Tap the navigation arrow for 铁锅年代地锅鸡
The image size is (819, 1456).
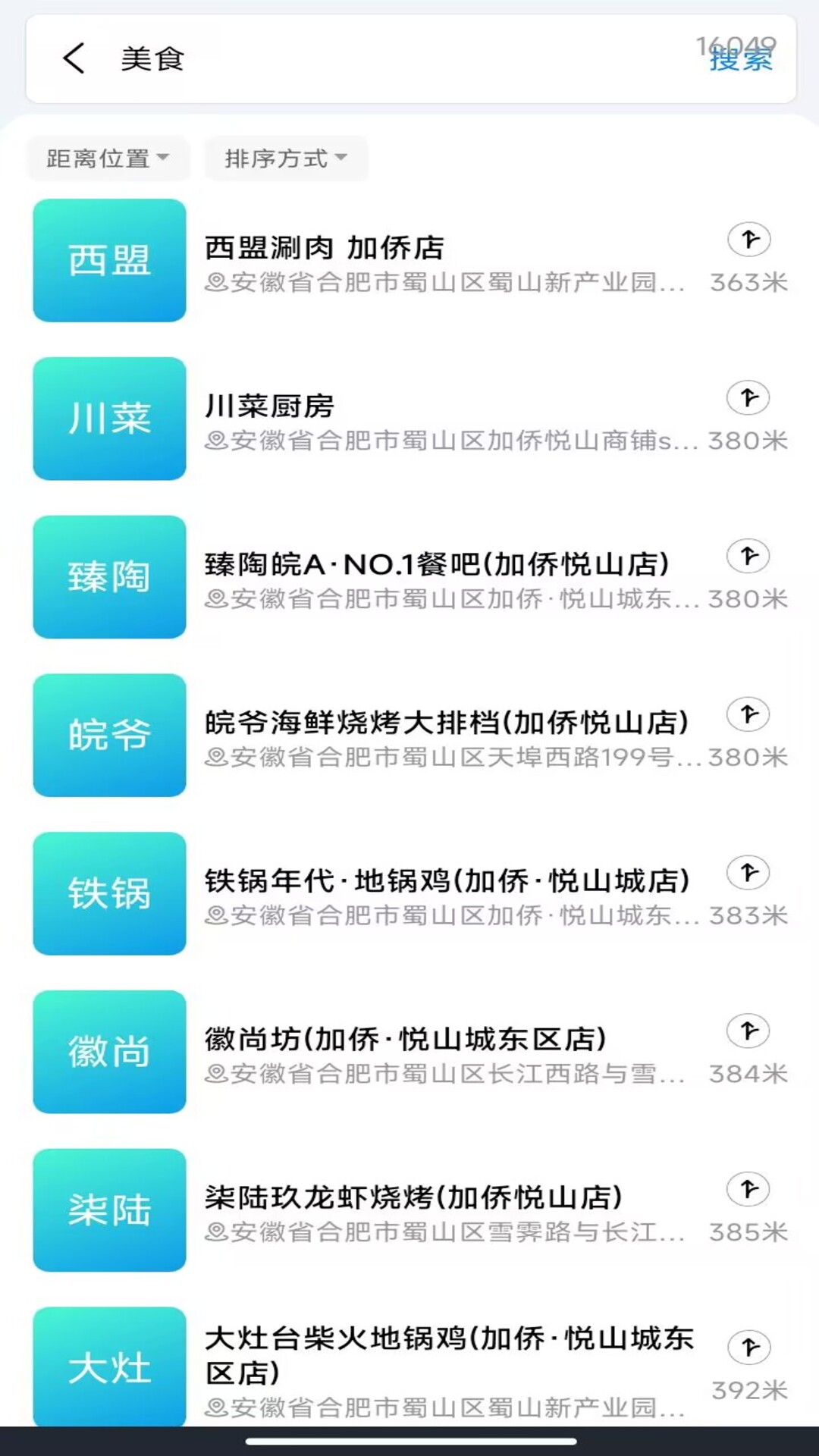[x=748, y=872]
